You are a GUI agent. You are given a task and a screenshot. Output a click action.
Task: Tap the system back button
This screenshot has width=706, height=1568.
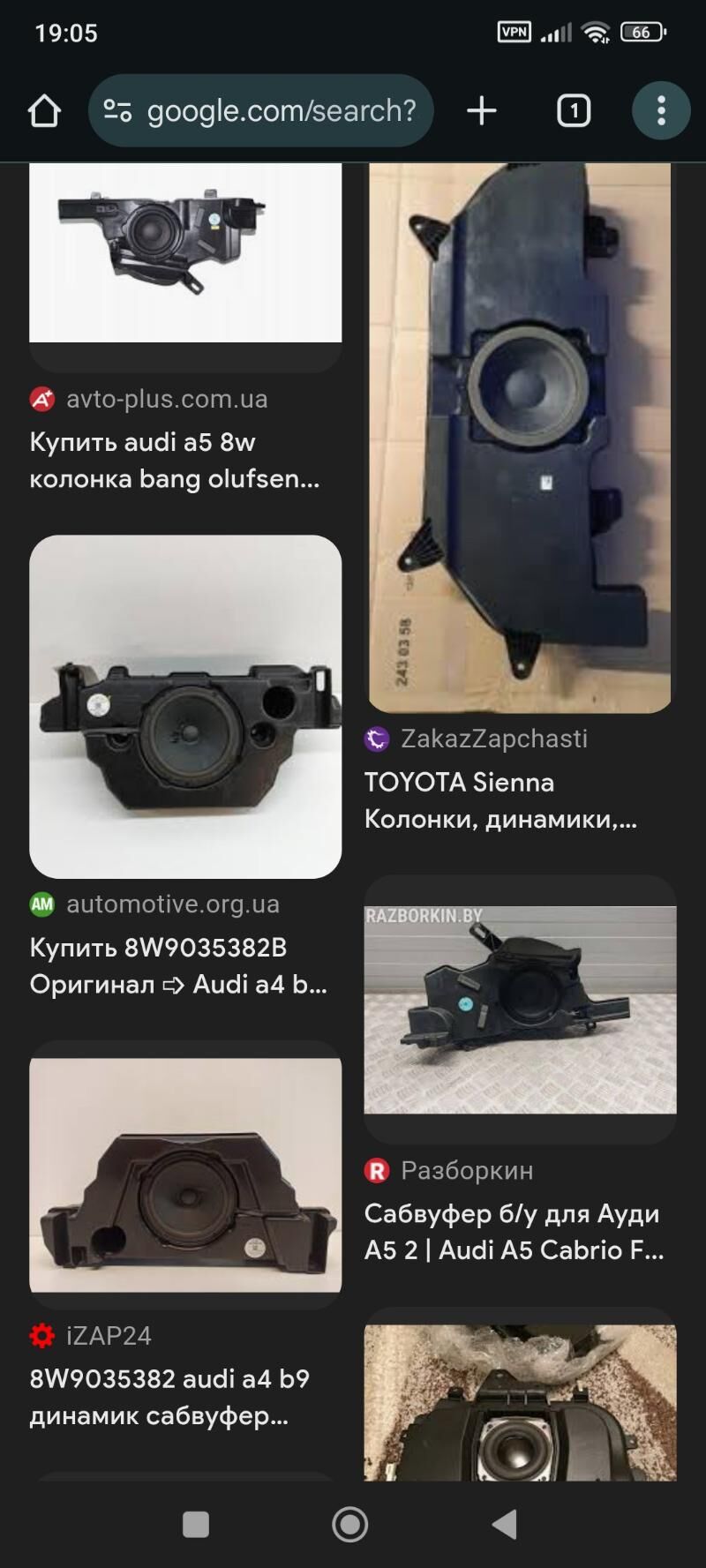pos(505,1524)
